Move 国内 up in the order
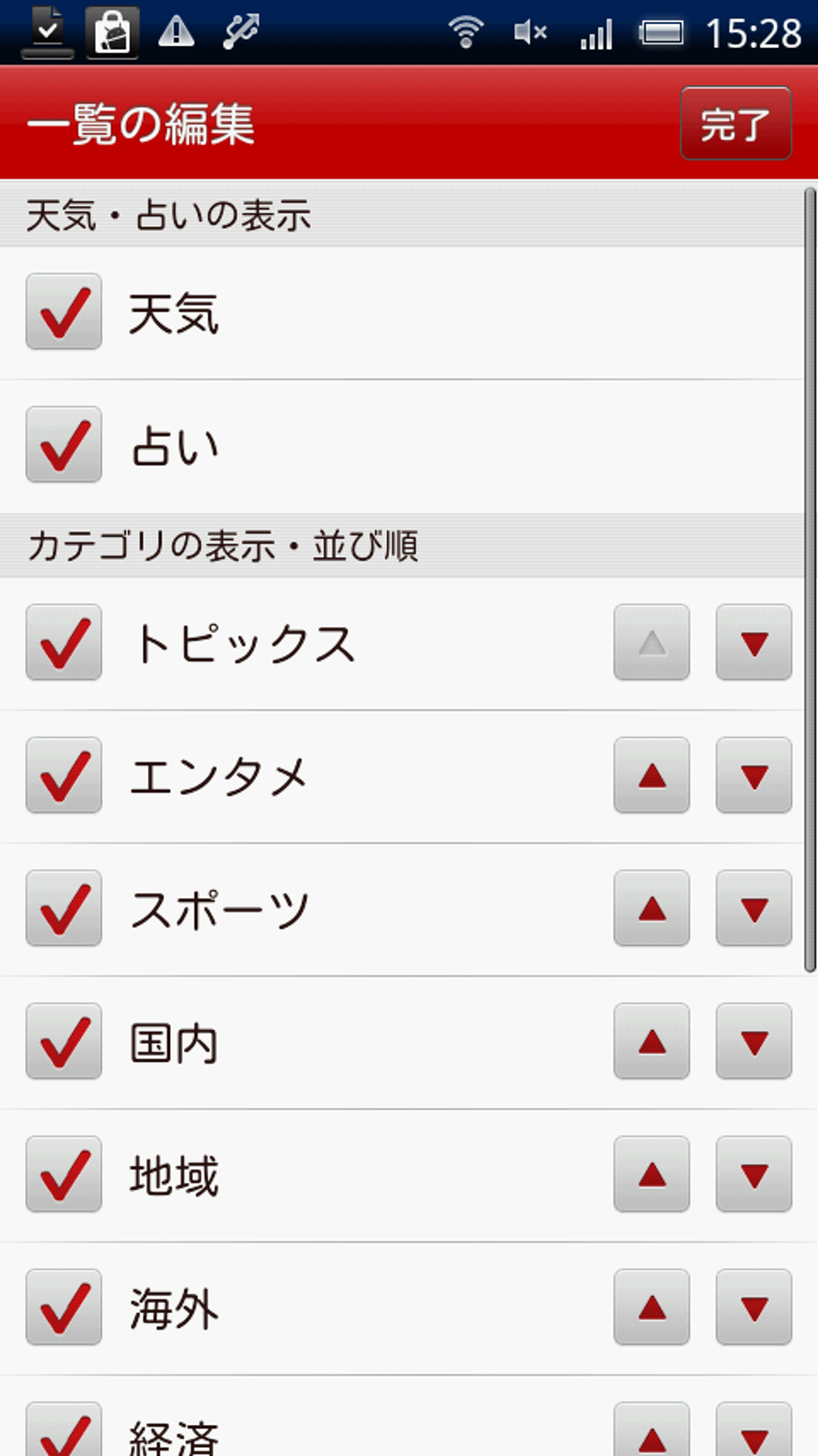Screen dimensions: 818x1456 (652, 1042)
